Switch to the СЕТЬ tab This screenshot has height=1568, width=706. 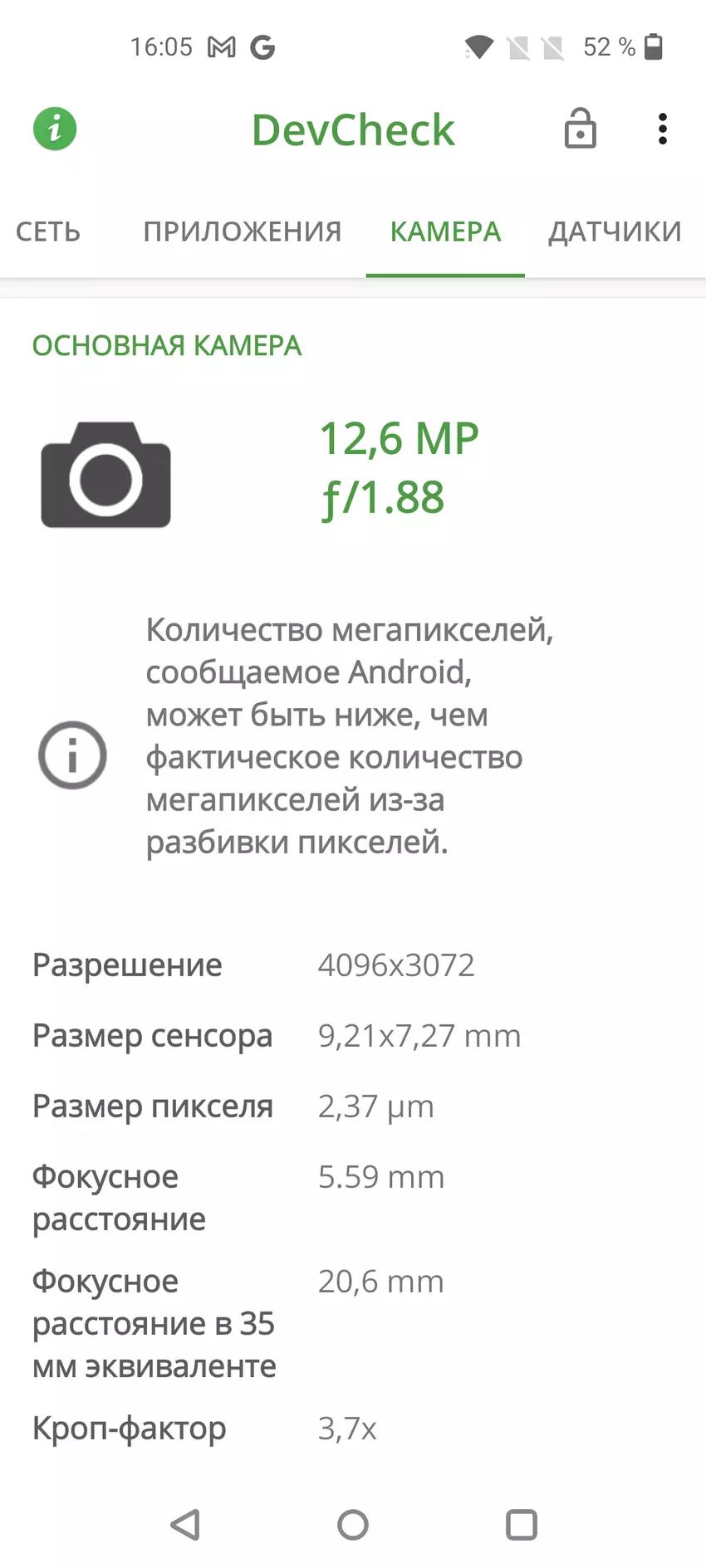48,232
